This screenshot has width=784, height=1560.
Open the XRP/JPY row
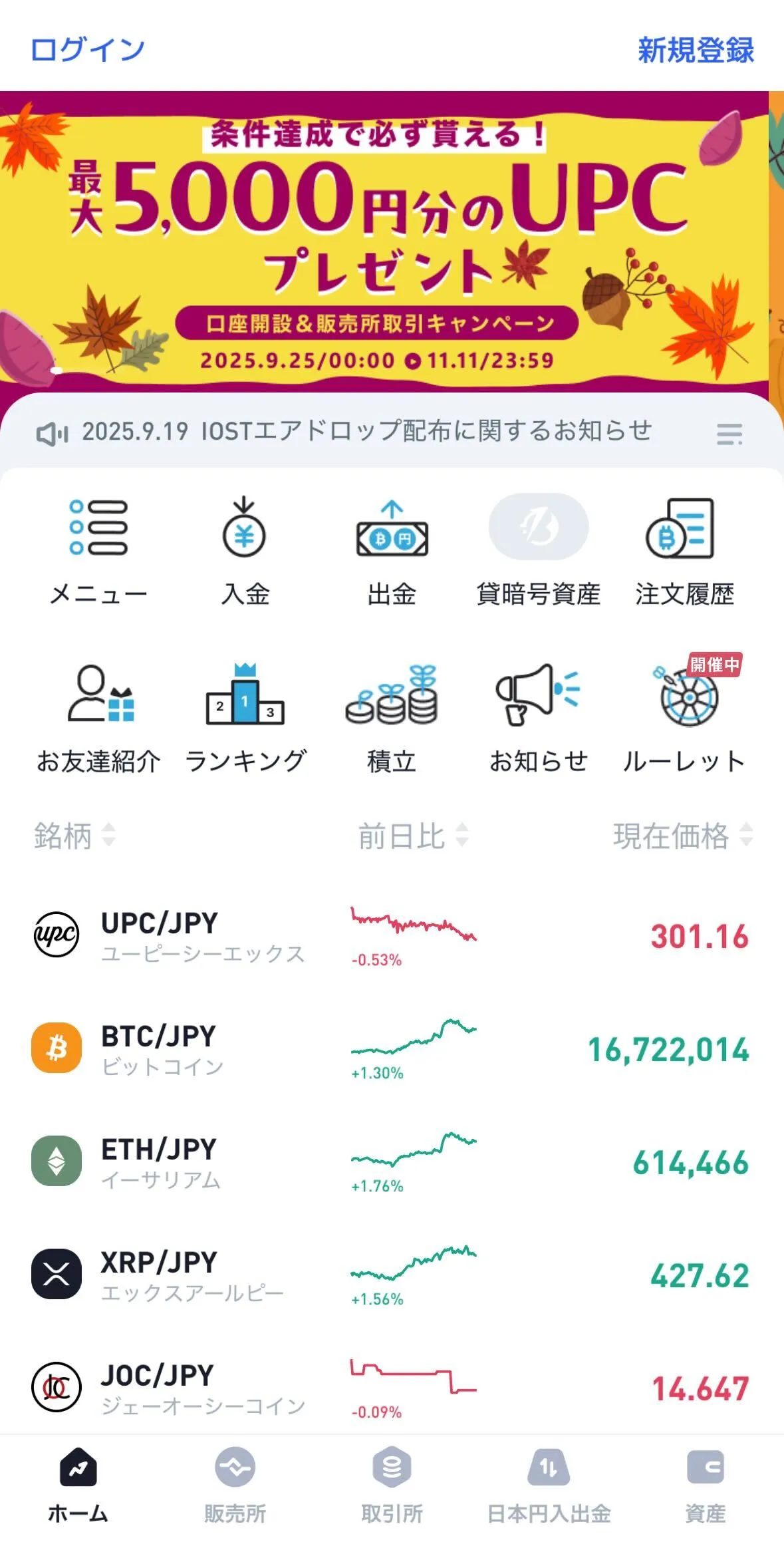point(392,1275)
